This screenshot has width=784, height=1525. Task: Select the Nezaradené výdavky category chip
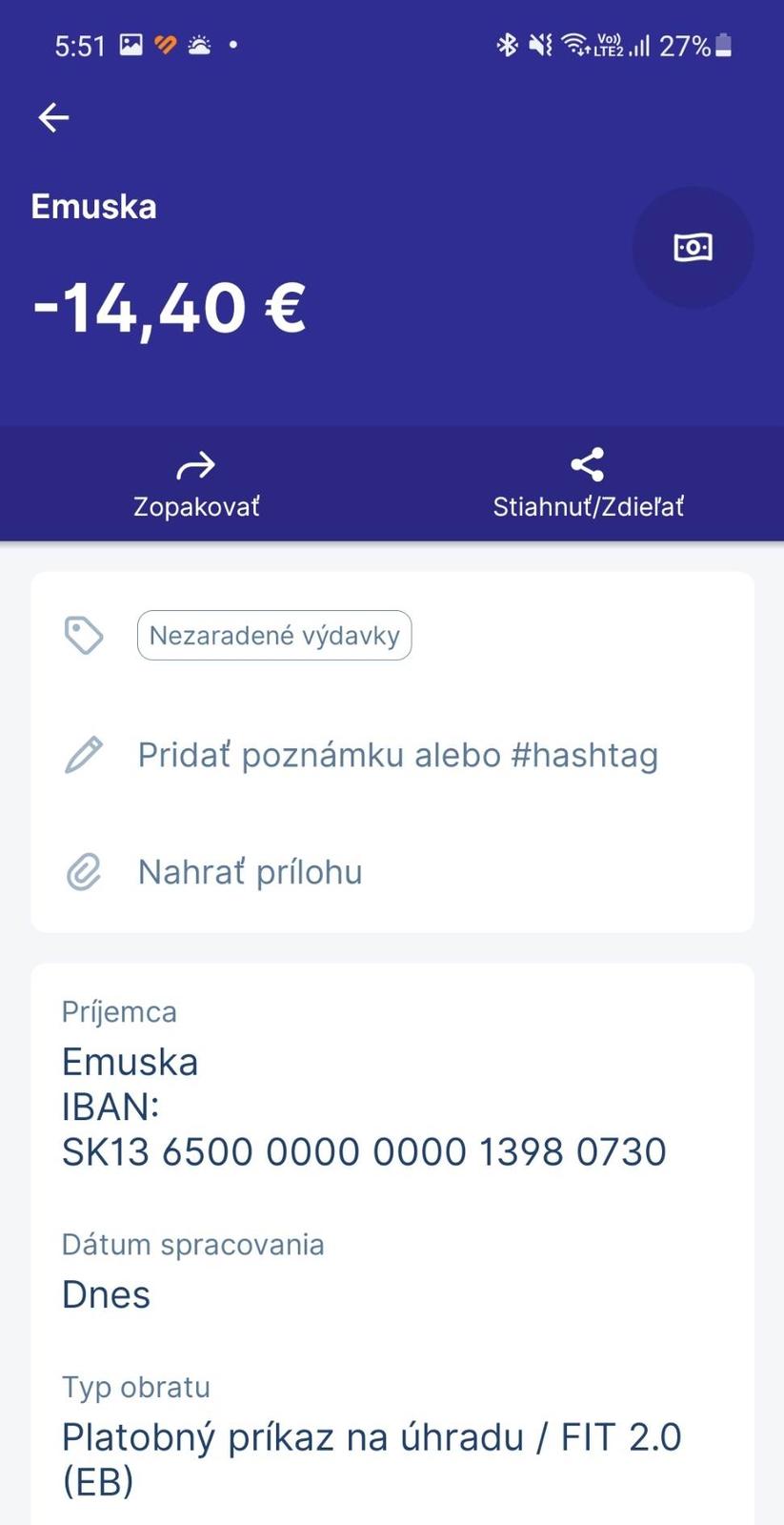coord(274,636)
